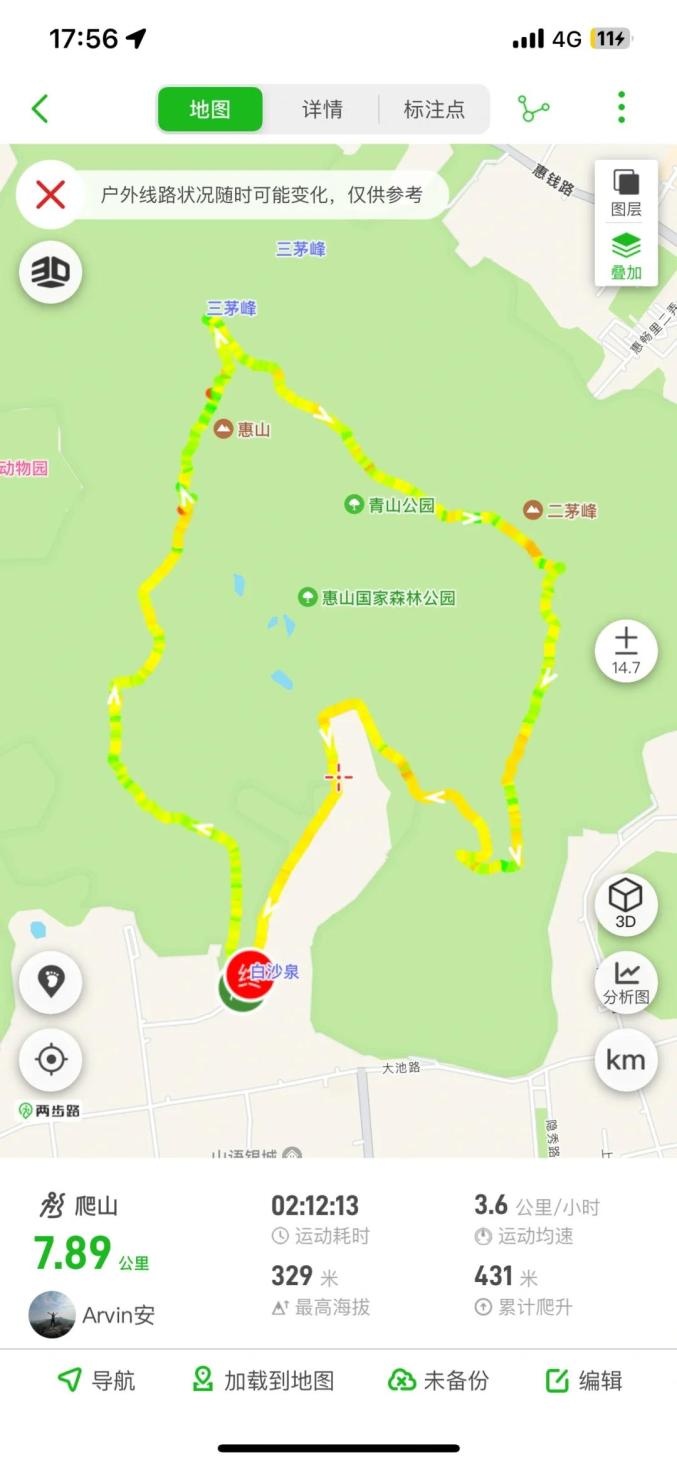Switch to the 标注点 tab
This screenshot has height=1465, width=677.
pos(434,109)
